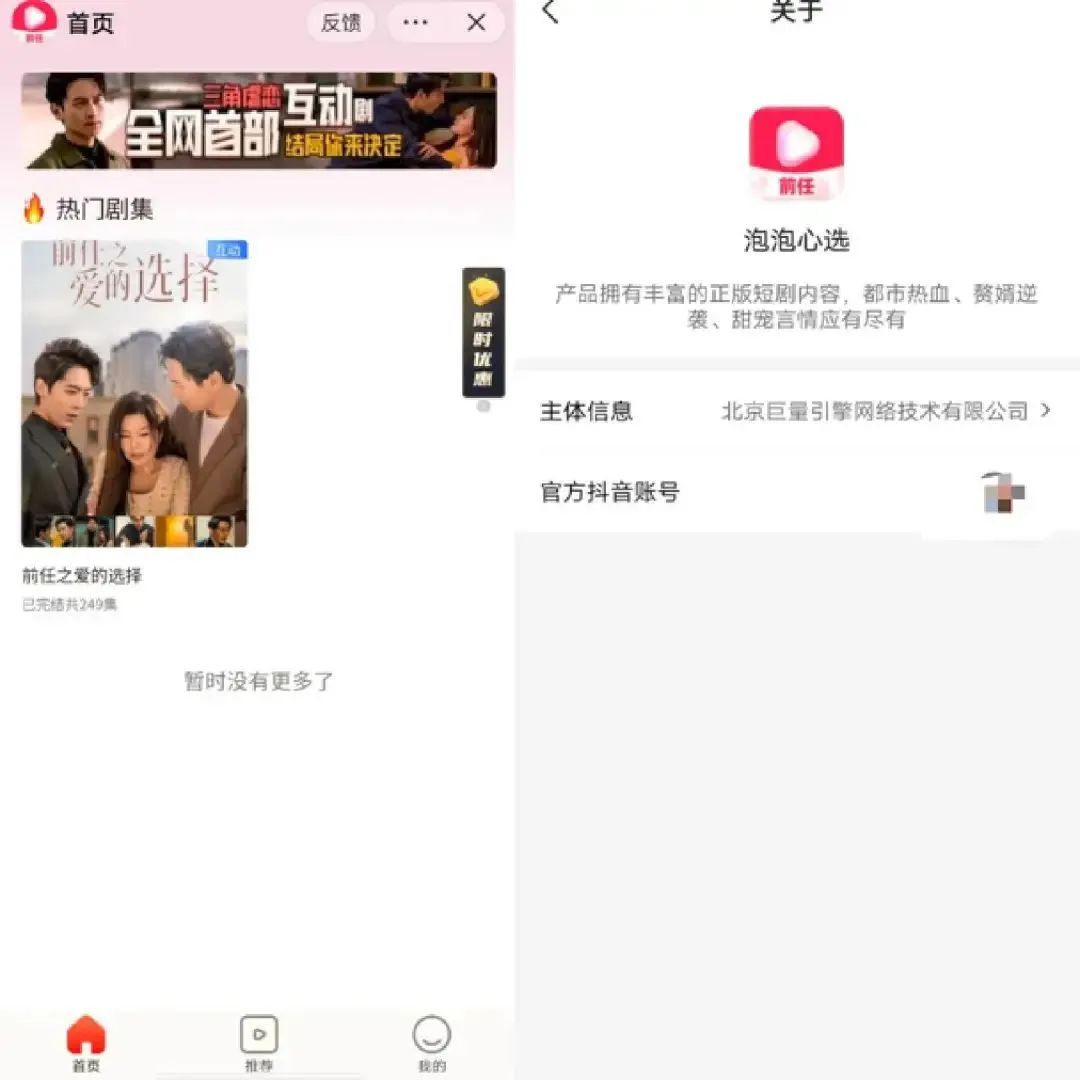Tap the 限时优惠 floating offer
This screenshot has height=1080, width=1080.
click(x=483, y=333)
